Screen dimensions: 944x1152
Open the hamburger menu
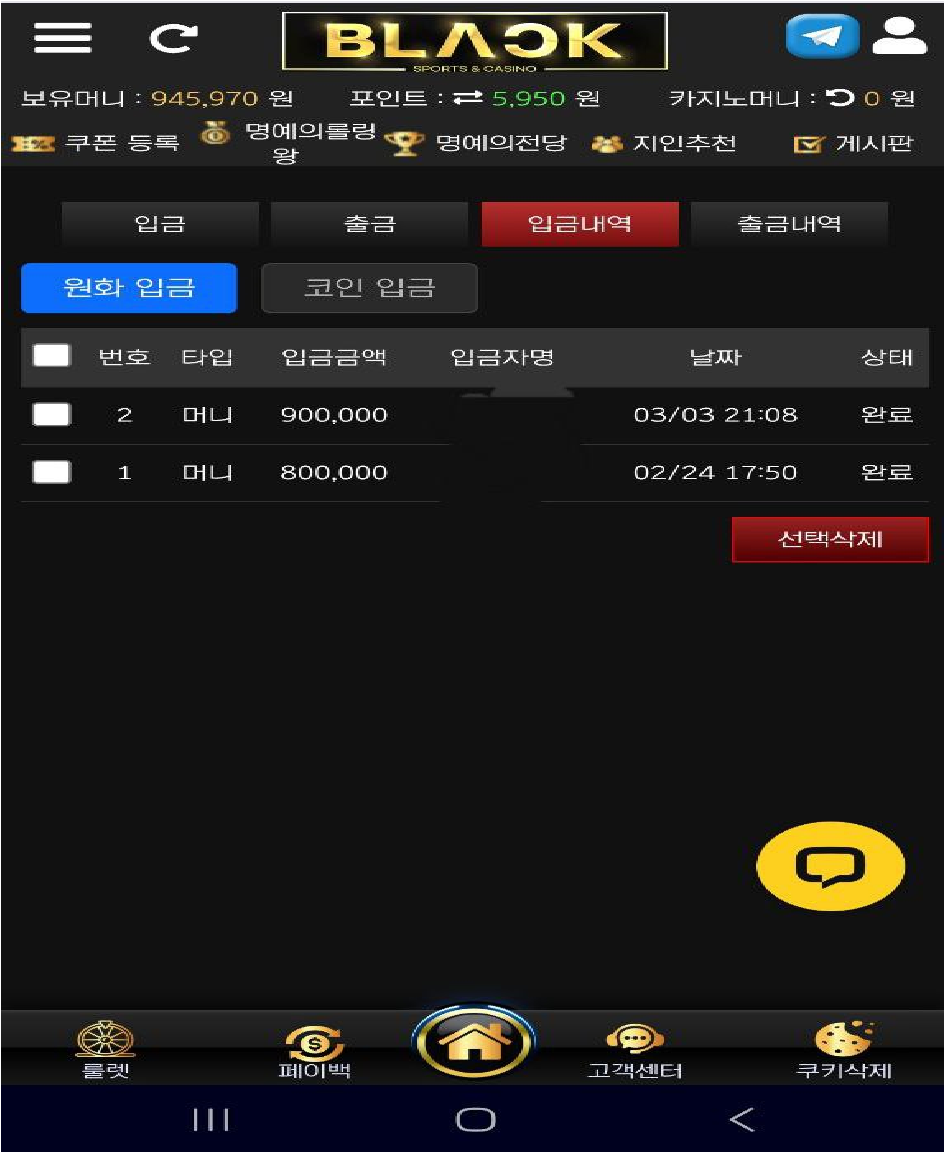pyautogui.click(x=62, y=39)
